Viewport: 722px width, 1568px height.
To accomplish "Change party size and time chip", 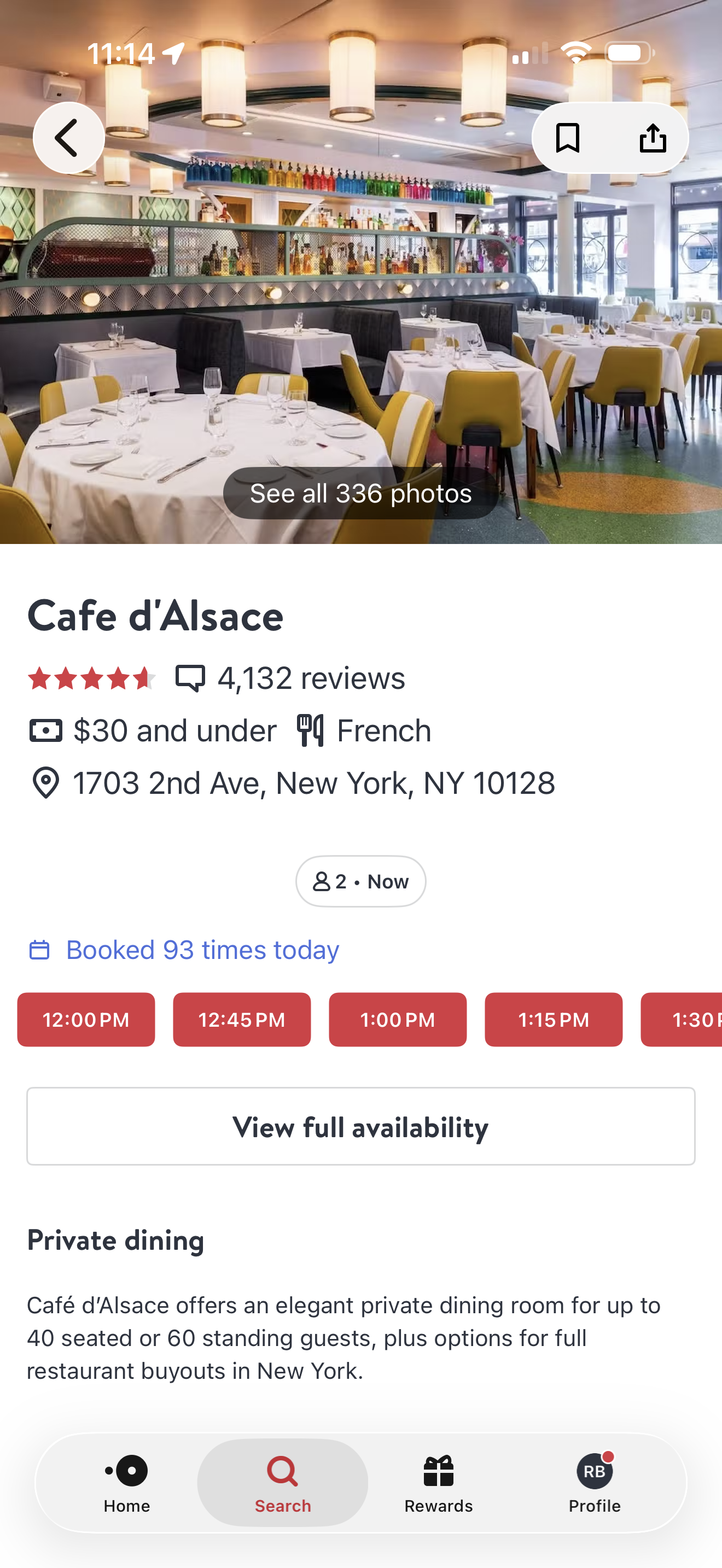I will (361, 881).
